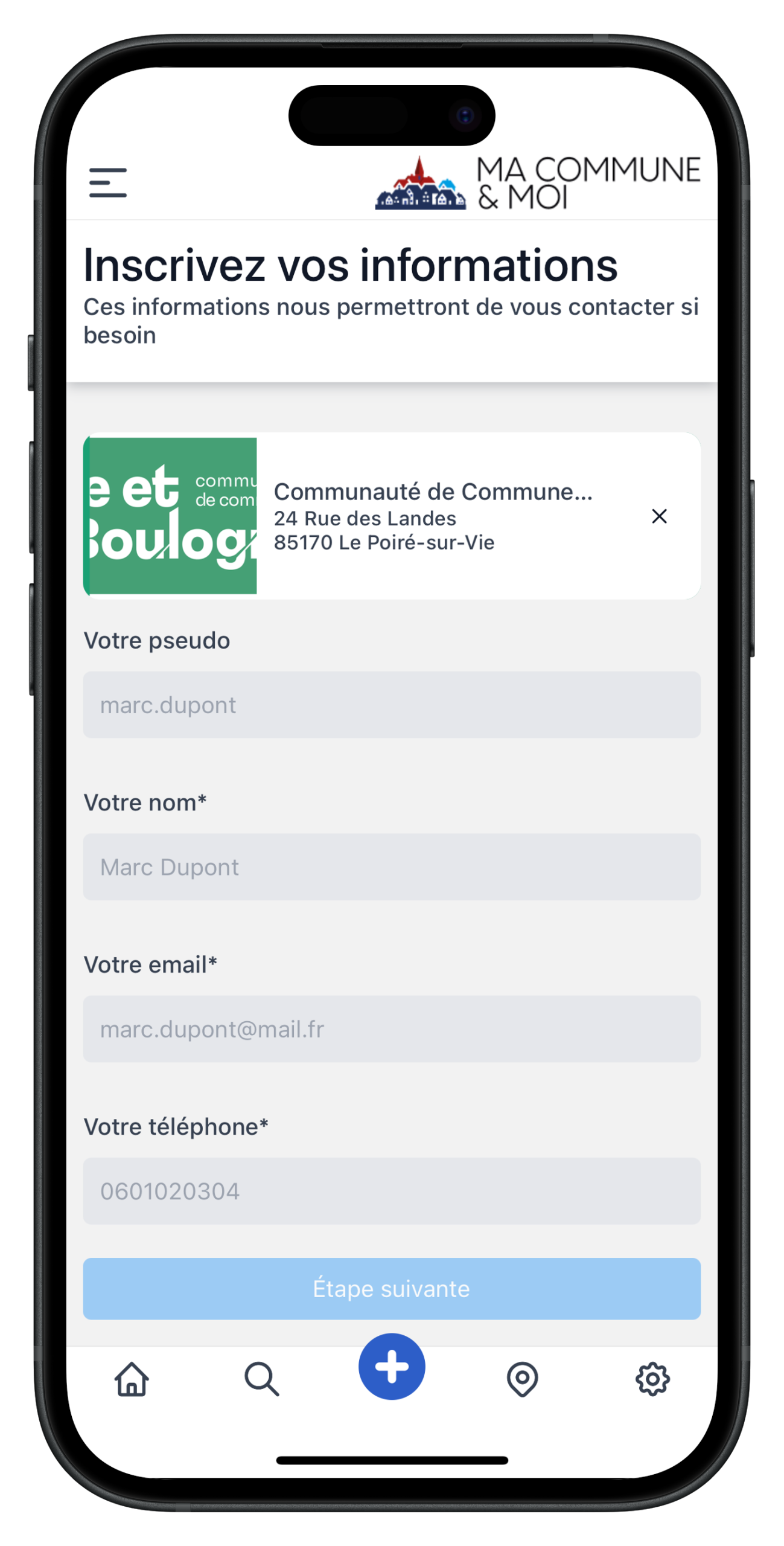Image resolution: width=784 pixels, height=1546 pixels.
Task: Tap the blue plus create button
Action: 392,1366
